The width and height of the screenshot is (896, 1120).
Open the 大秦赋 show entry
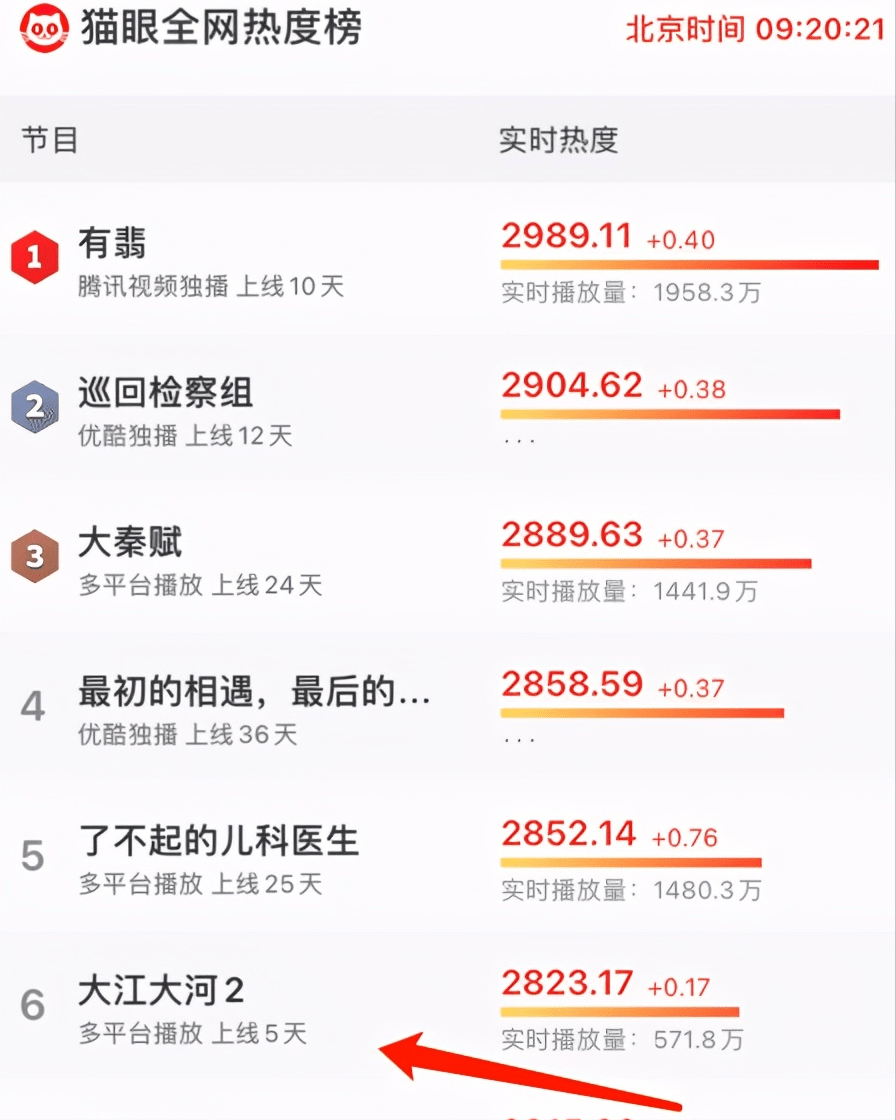[448, 558]
